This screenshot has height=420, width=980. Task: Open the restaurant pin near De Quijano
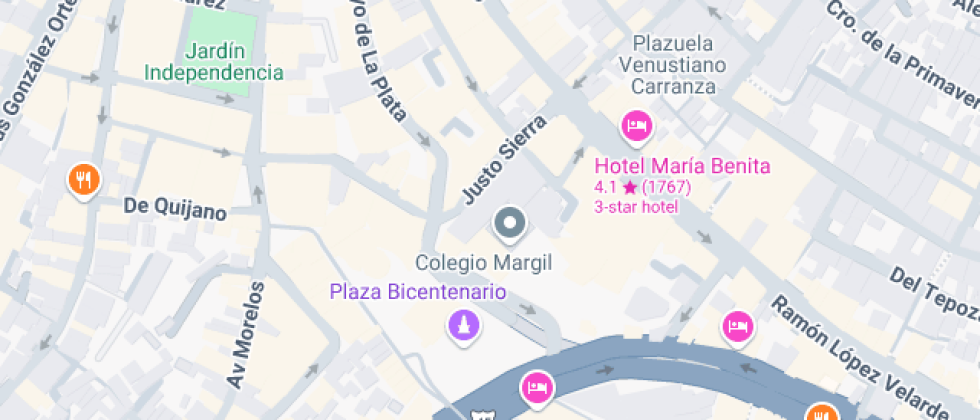tap(84, 180)
